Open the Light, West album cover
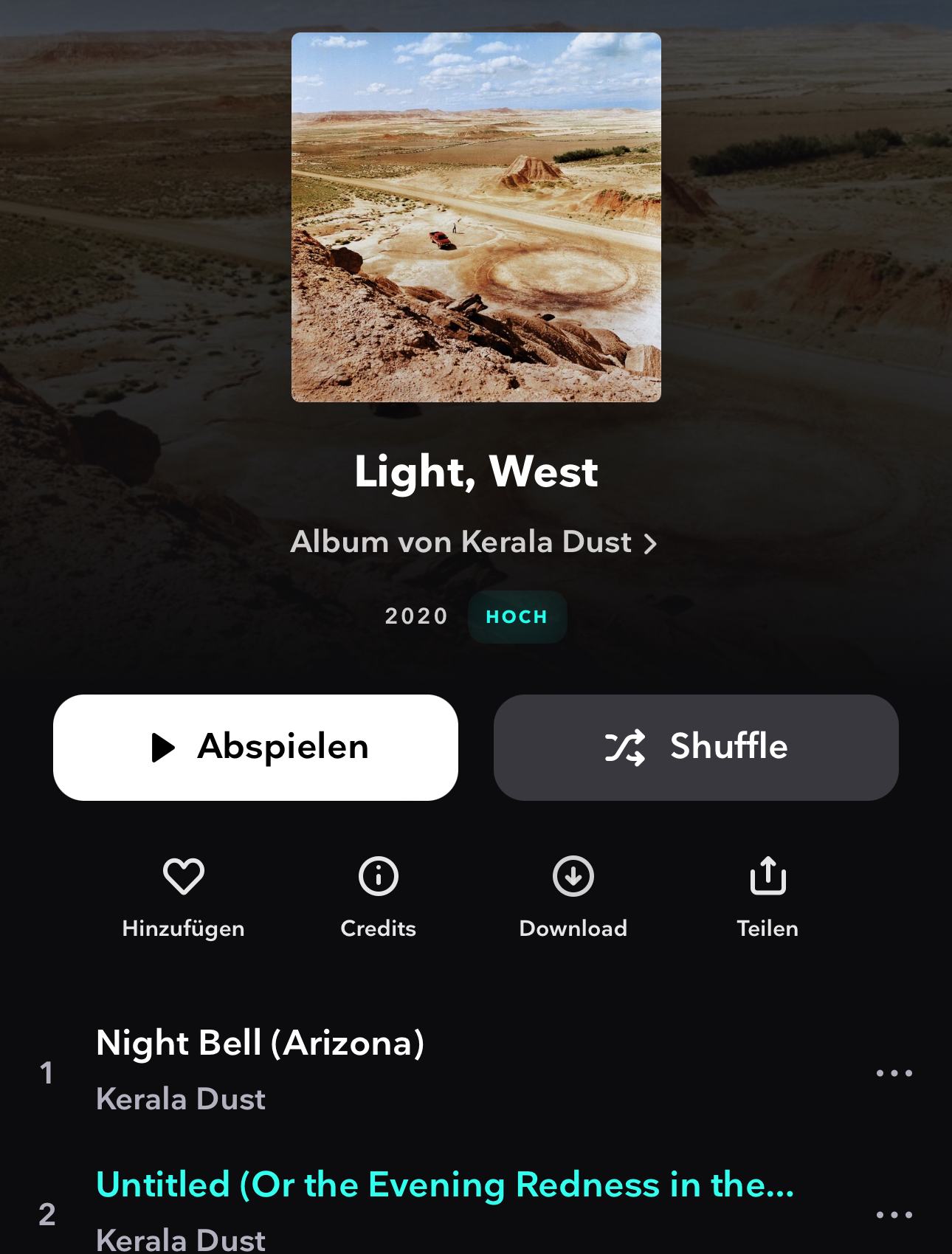This screenshot has height=1254, width=952. (476, 217)
